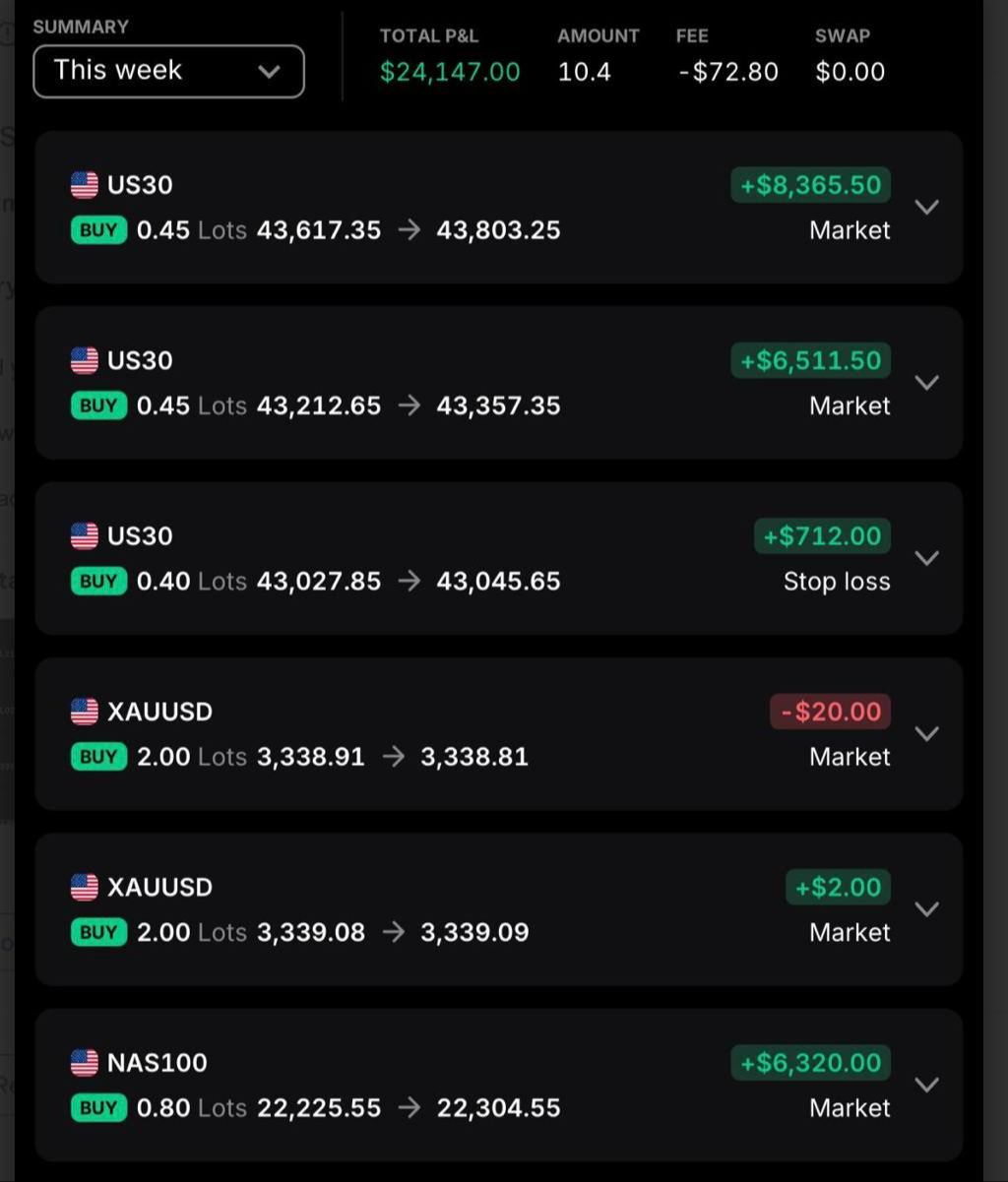Expand the NAS100 trade with +$6,320.00 profit
Screen dimensions: 1008x1182
pos(926,1084)
